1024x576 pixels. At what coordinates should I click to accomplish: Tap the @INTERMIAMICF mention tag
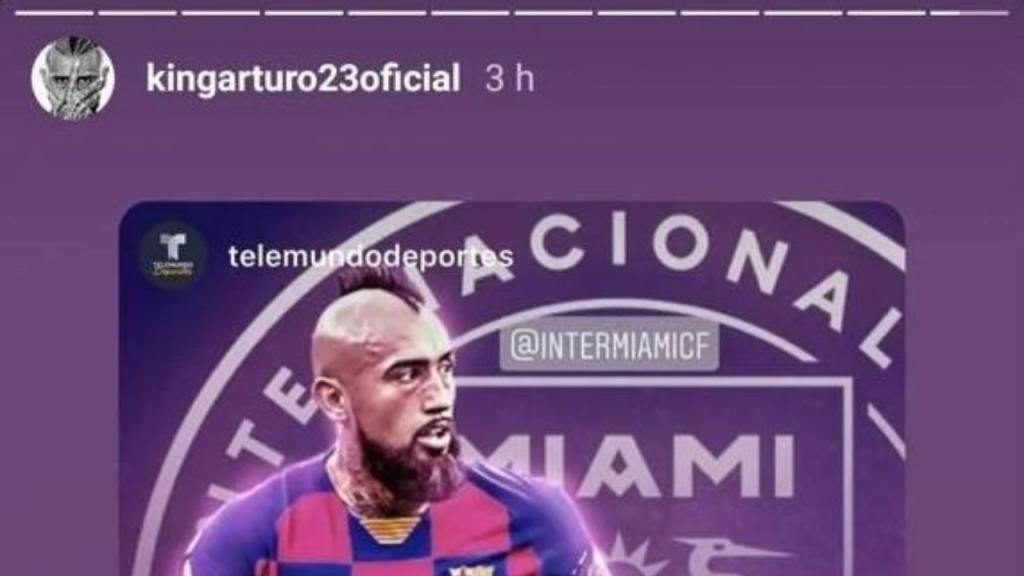pos(608,345)
